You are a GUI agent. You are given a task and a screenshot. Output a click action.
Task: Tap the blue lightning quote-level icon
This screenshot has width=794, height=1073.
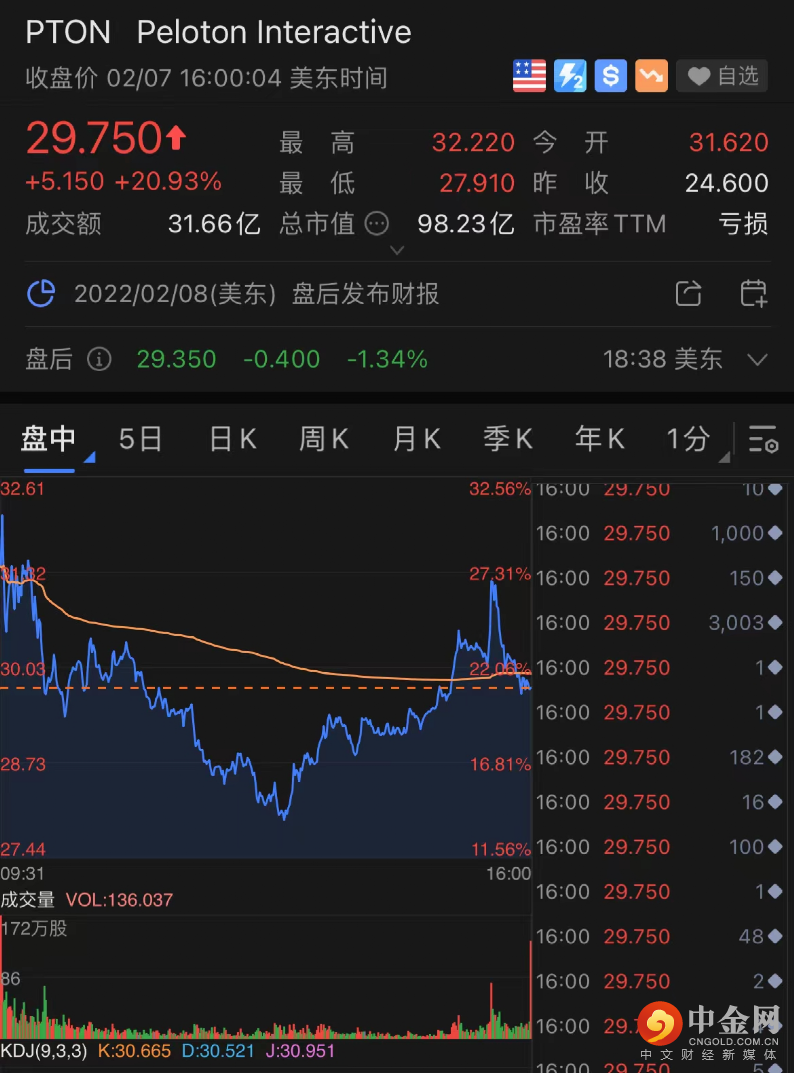click(x=570, y=76)
